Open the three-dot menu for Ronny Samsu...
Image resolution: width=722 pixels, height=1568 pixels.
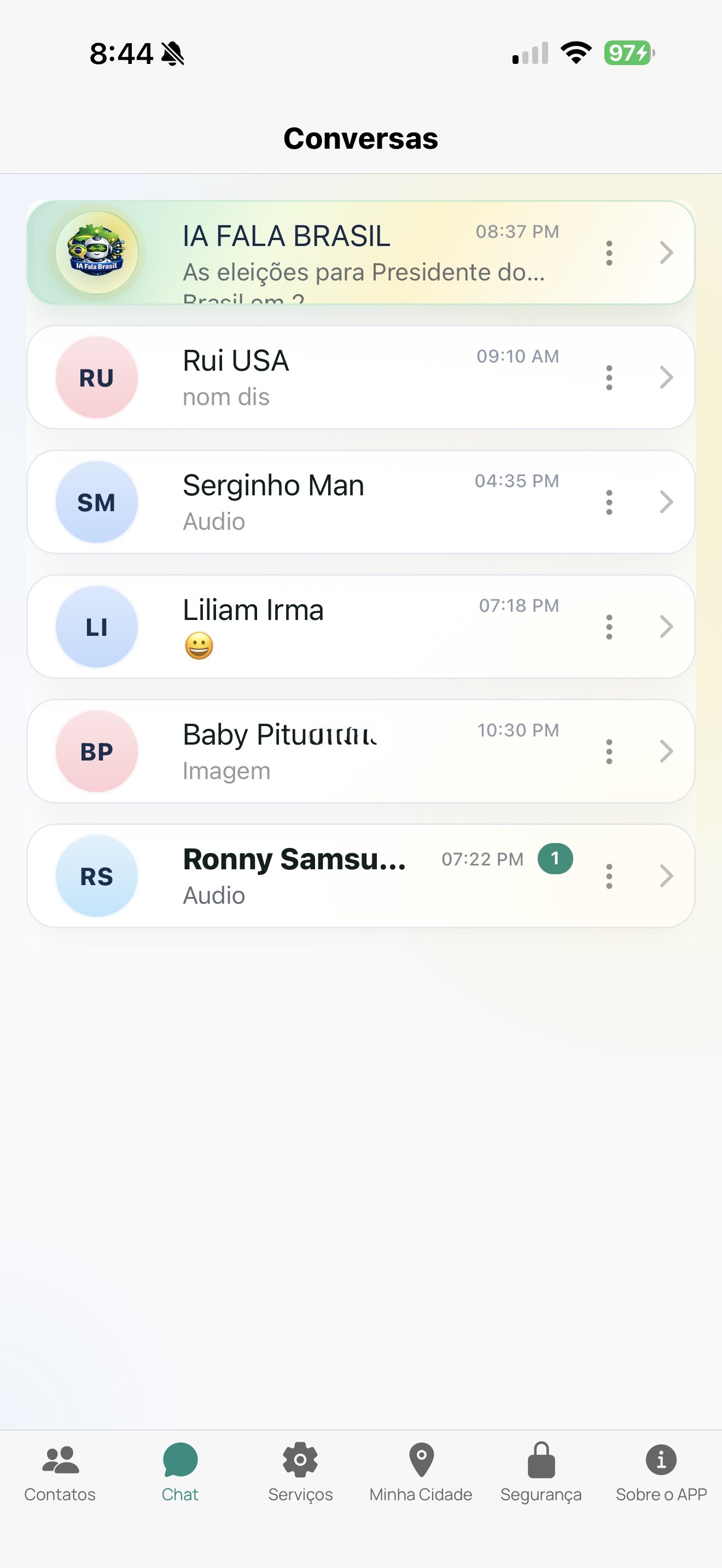[609, 876]
